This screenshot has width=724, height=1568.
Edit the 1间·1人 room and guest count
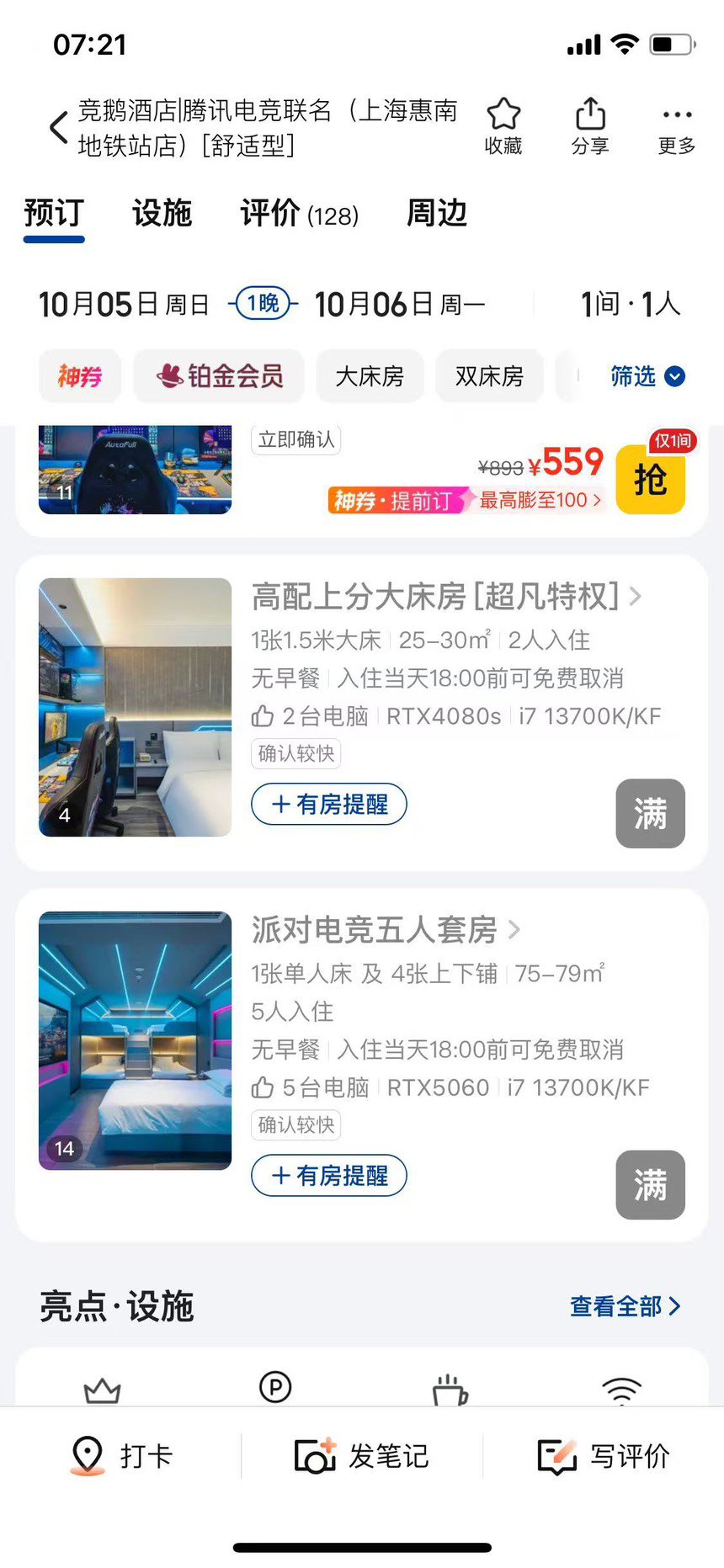(x=630, y=304)
